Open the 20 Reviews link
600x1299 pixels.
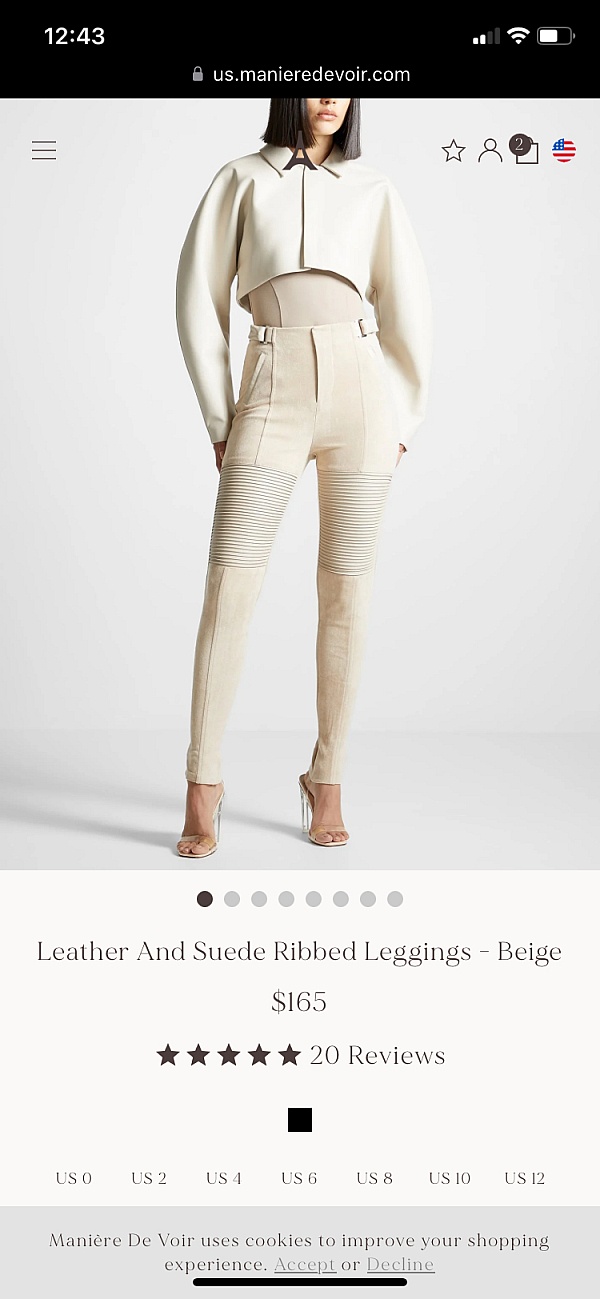coord(377,1055)
